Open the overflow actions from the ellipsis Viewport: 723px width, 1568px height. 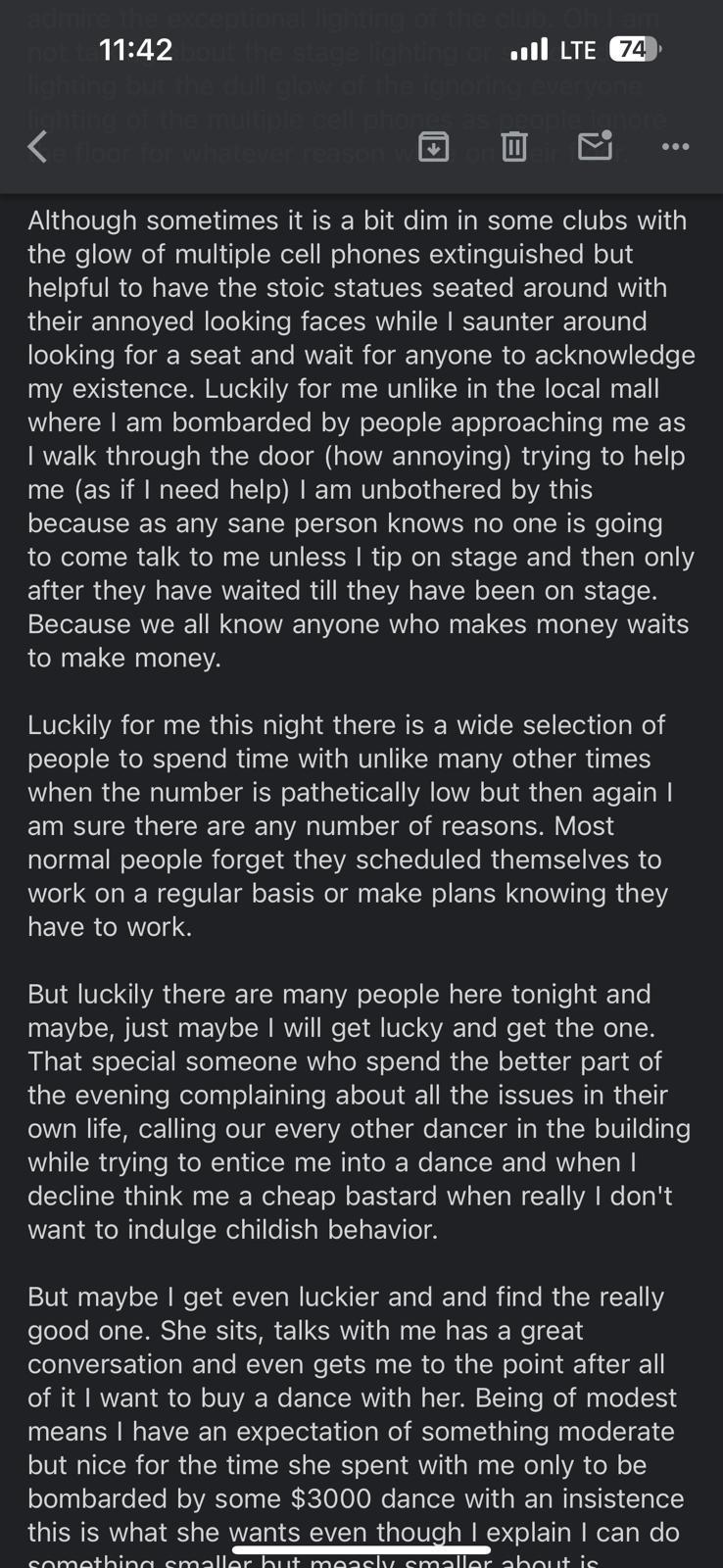pyautogui.click(x=675, y=147)
